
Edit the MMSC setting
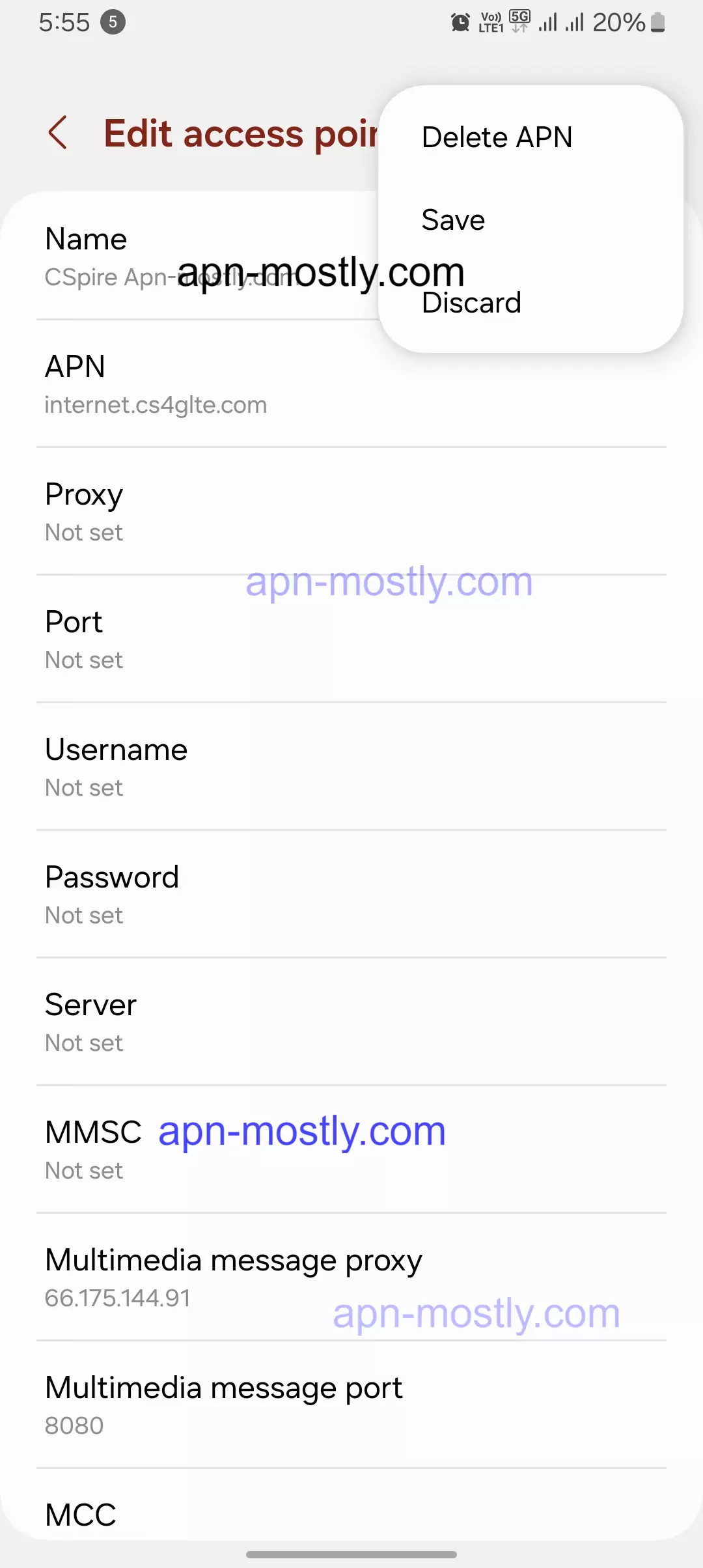coord(351,1150)
